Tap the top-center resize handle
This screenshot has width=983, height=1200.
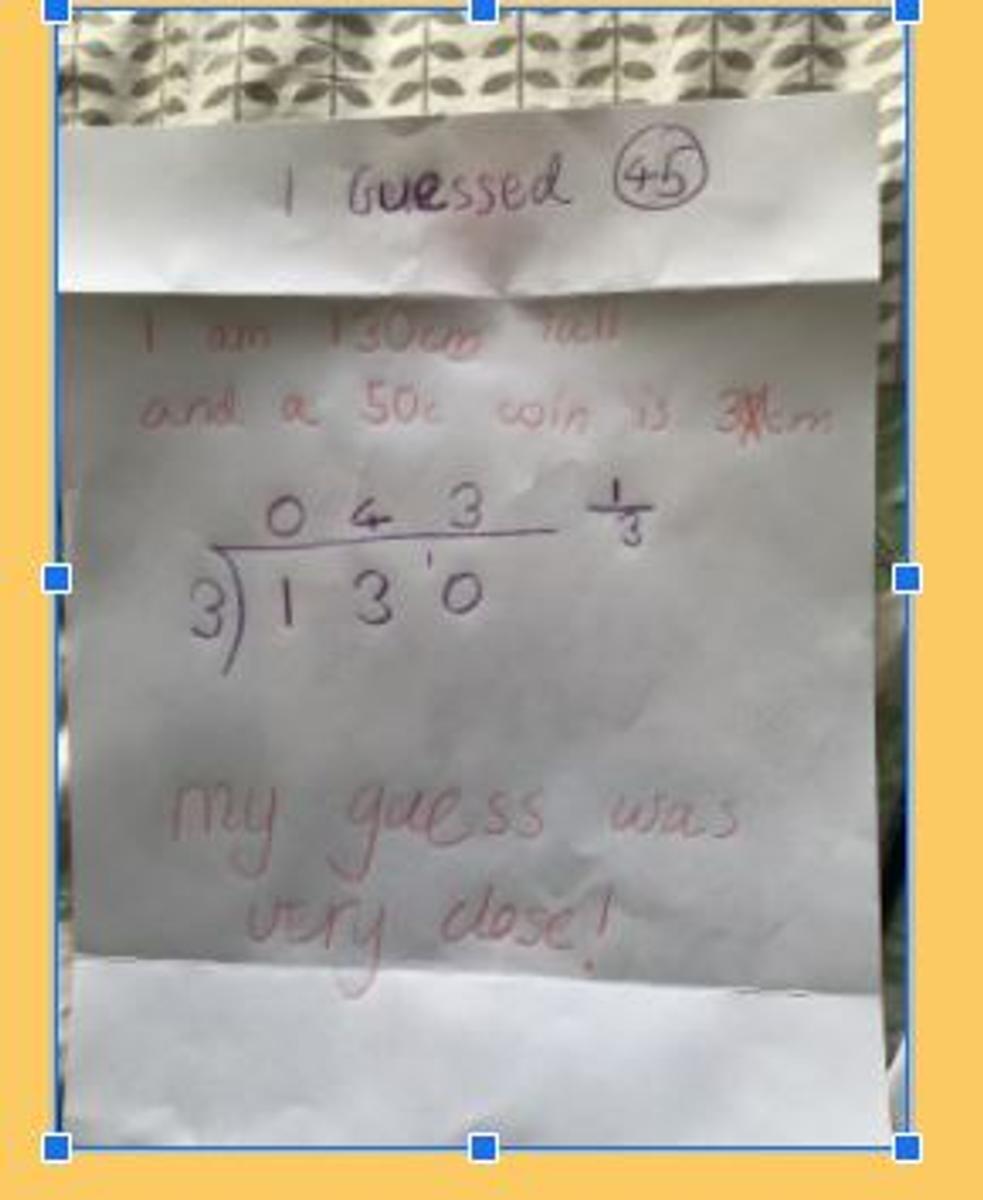pos(483,10)
